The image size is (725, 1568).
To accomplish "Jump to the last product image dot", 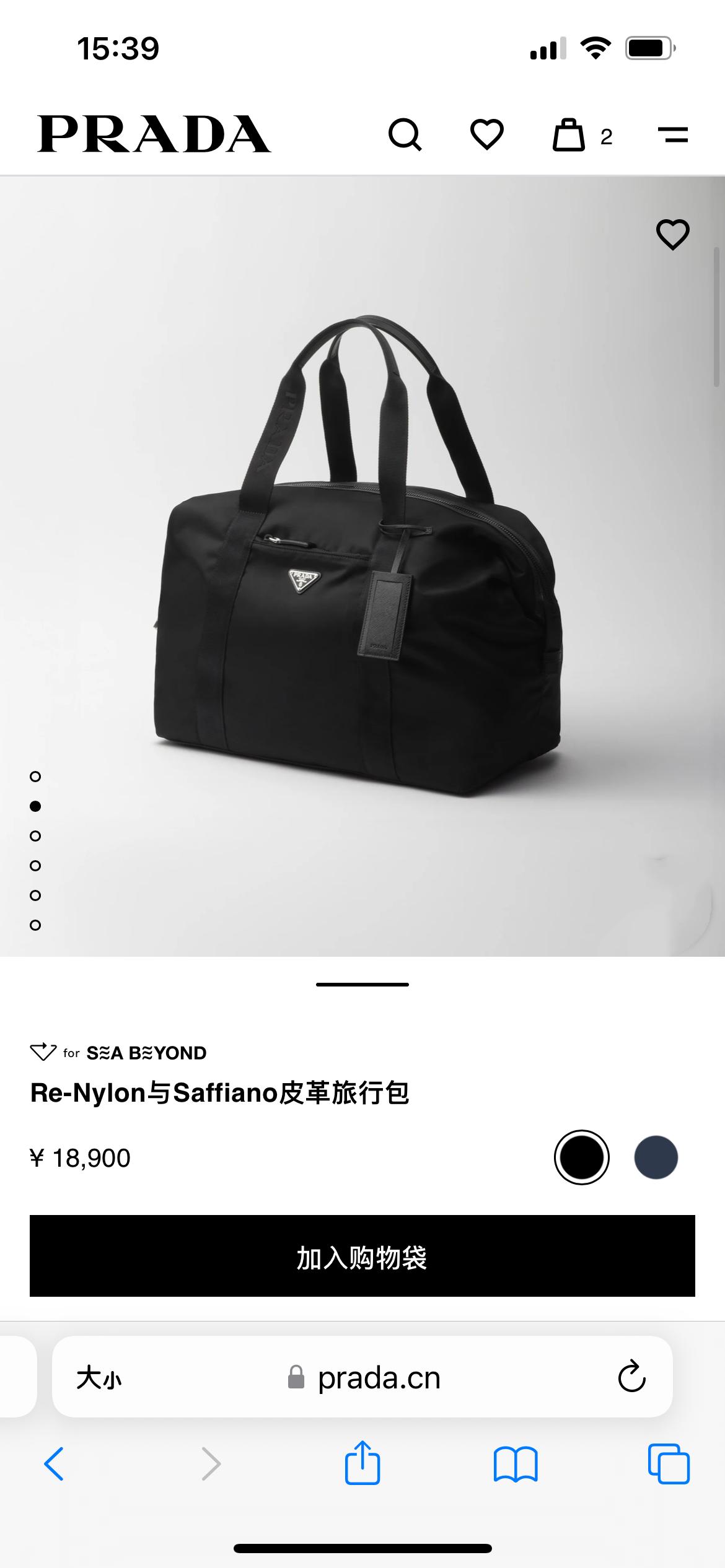I will (x=35, y=925).
